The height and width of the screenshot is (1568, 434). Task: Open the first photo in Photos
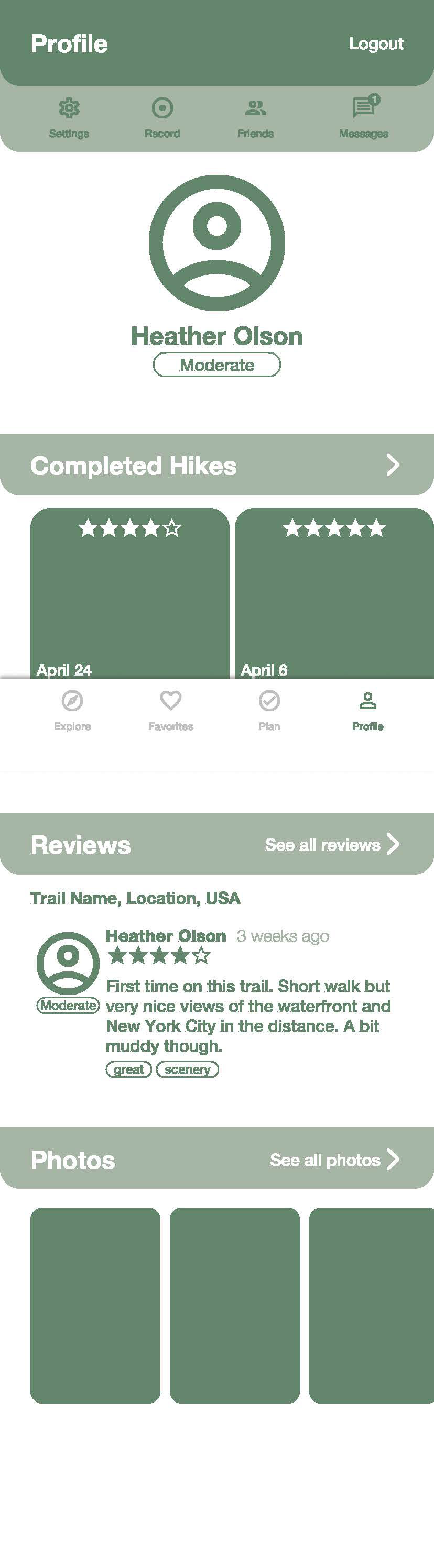pyautogui.click(x=95, y=1305)
